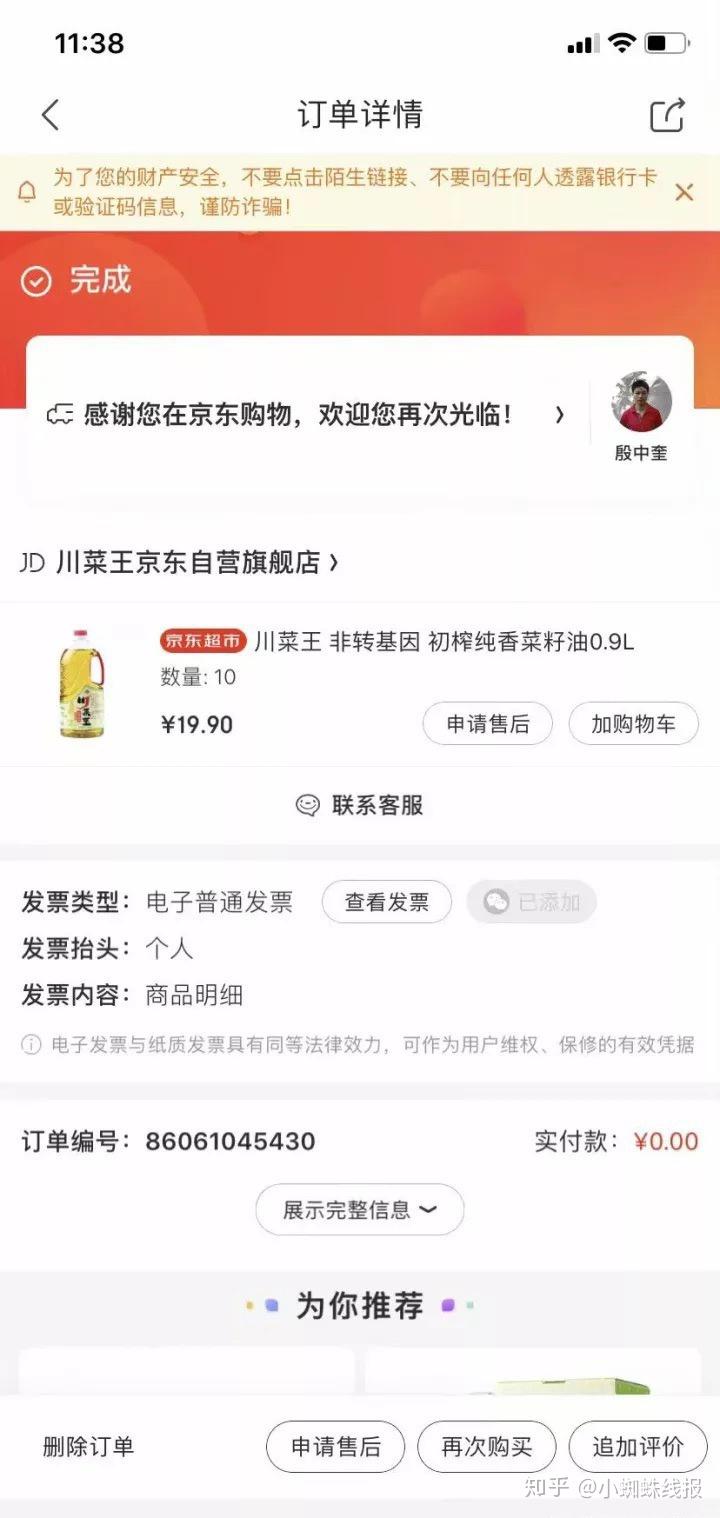Contact customer service 联系客服

[360, 805]
